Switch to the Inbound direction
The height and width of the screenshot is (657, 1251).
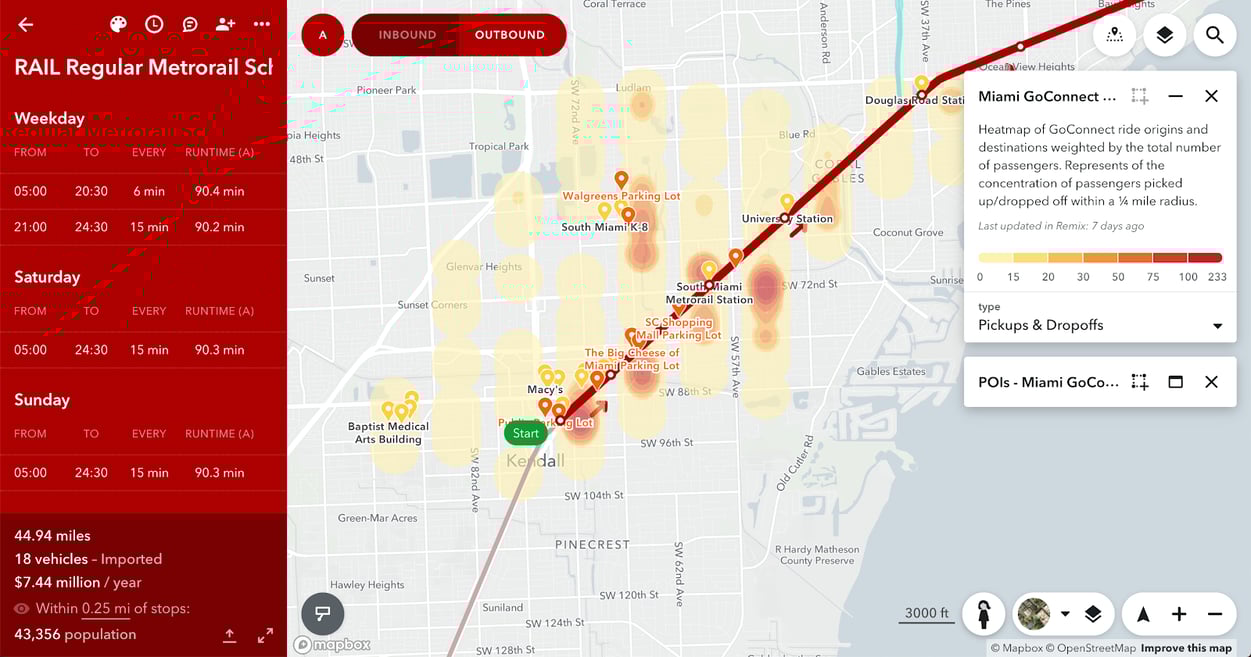pos(407,35)
